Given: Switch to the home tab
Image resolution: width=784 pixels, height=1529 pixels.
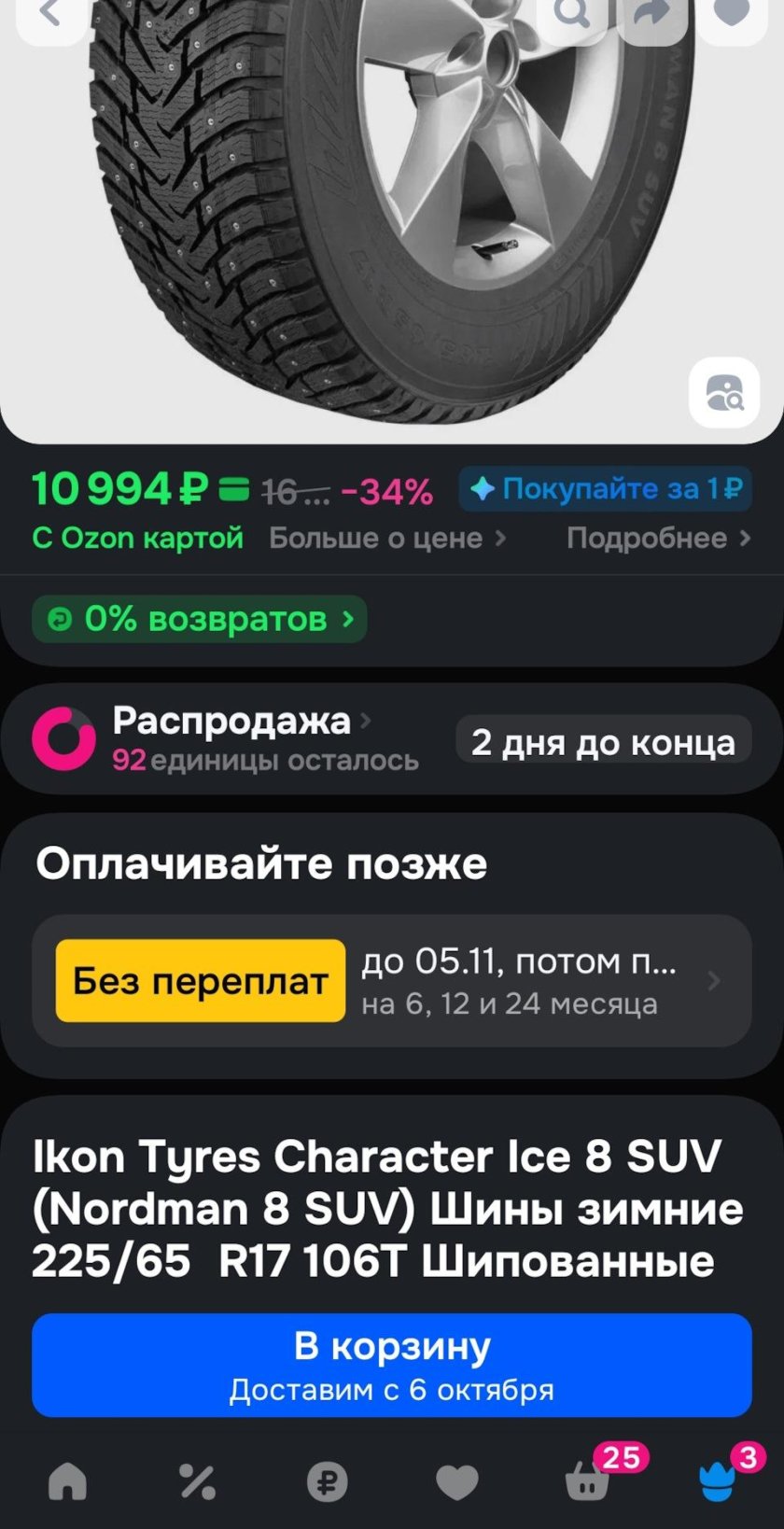Looking at the screenshot, I should (x=67, y=1481).
